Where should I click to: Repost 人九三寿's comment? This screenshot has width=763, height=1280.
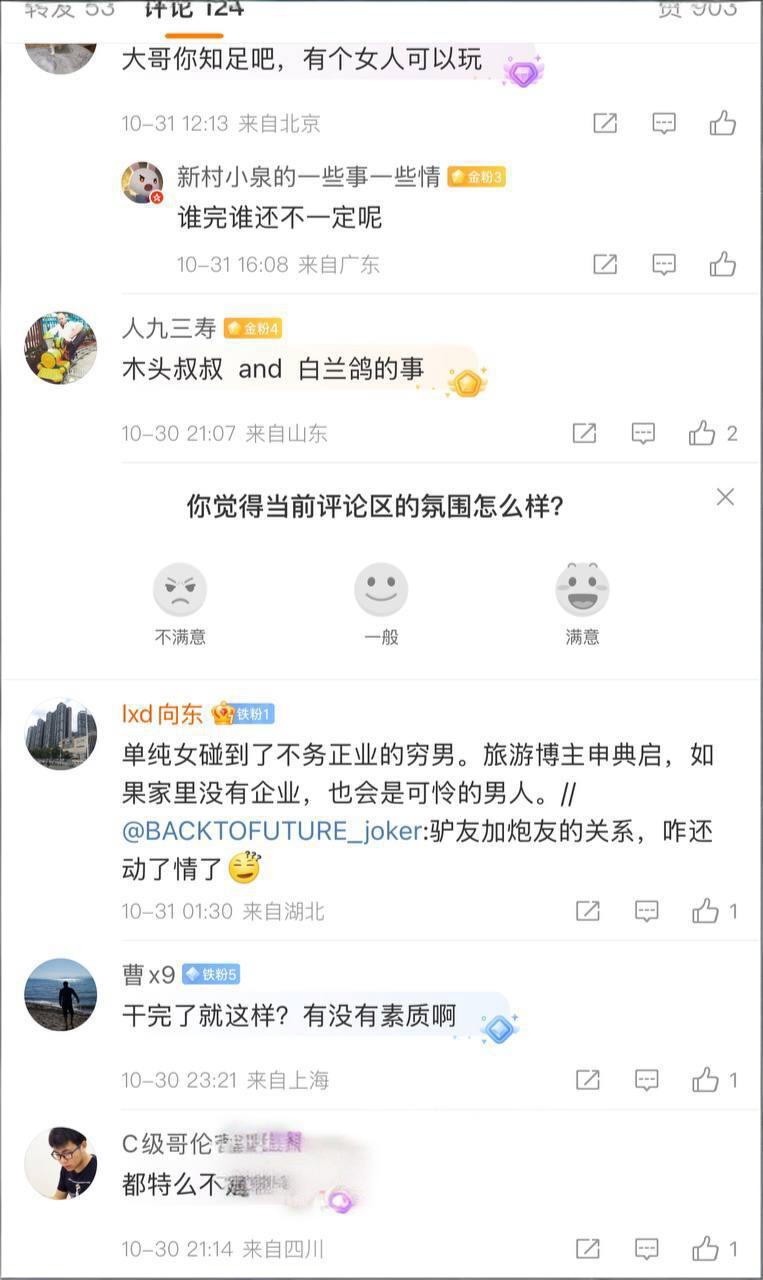pos(584,433)
